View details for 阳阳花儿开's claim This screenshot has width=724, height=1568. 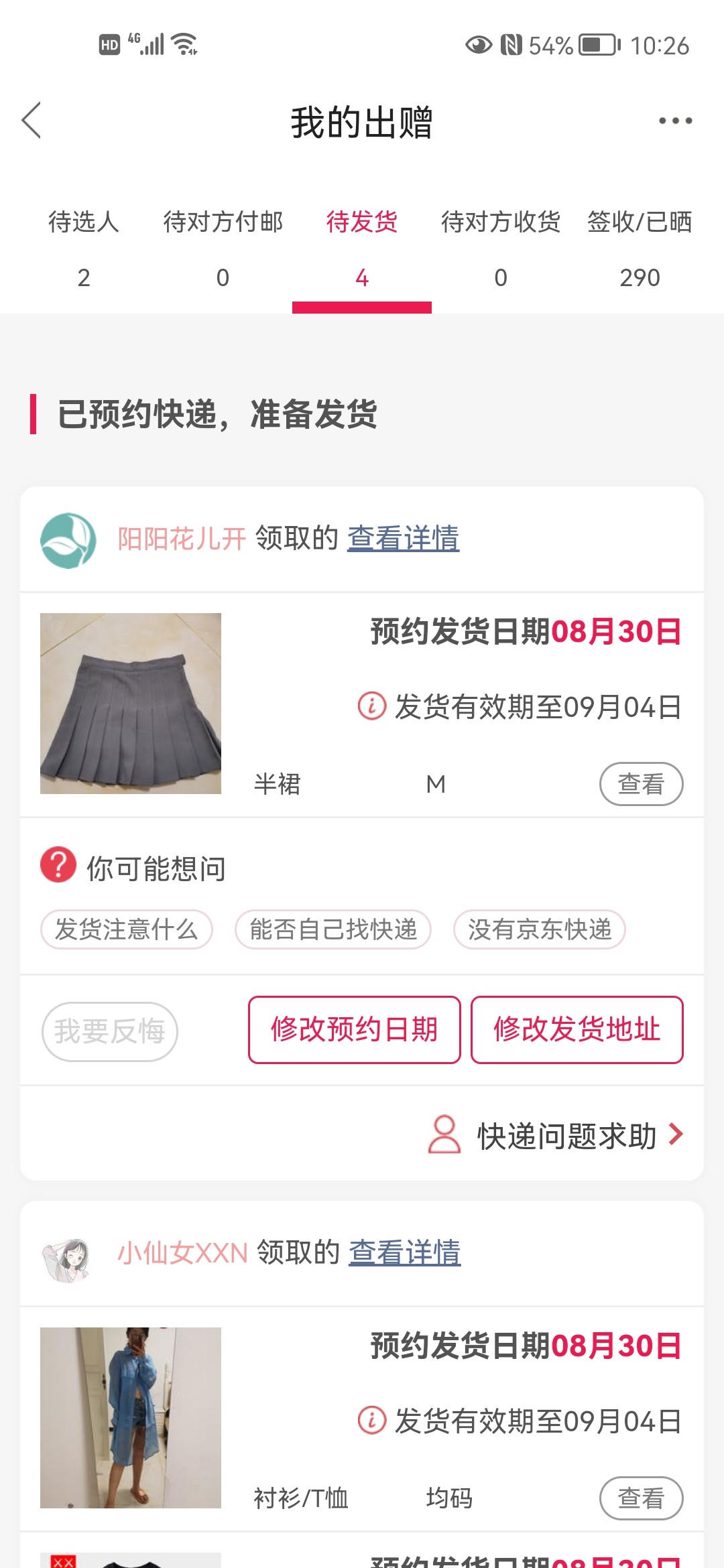pyautogui.click(x=403, y=538)
